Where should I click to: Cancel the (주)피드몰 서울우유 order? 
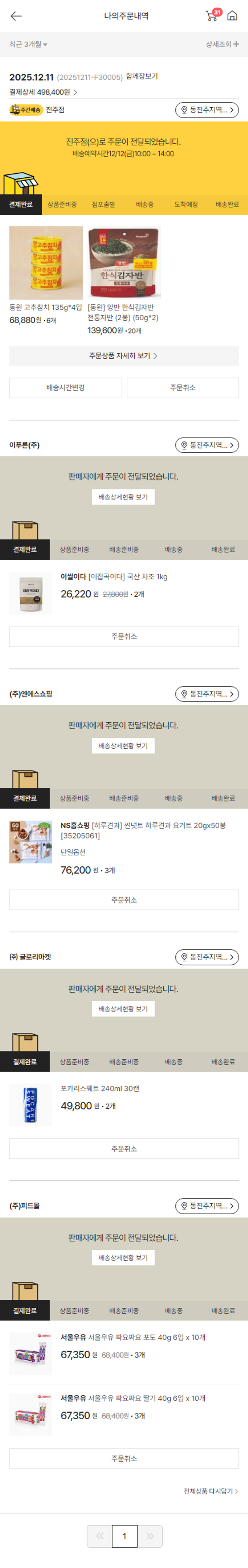[x=124, y=1458]
